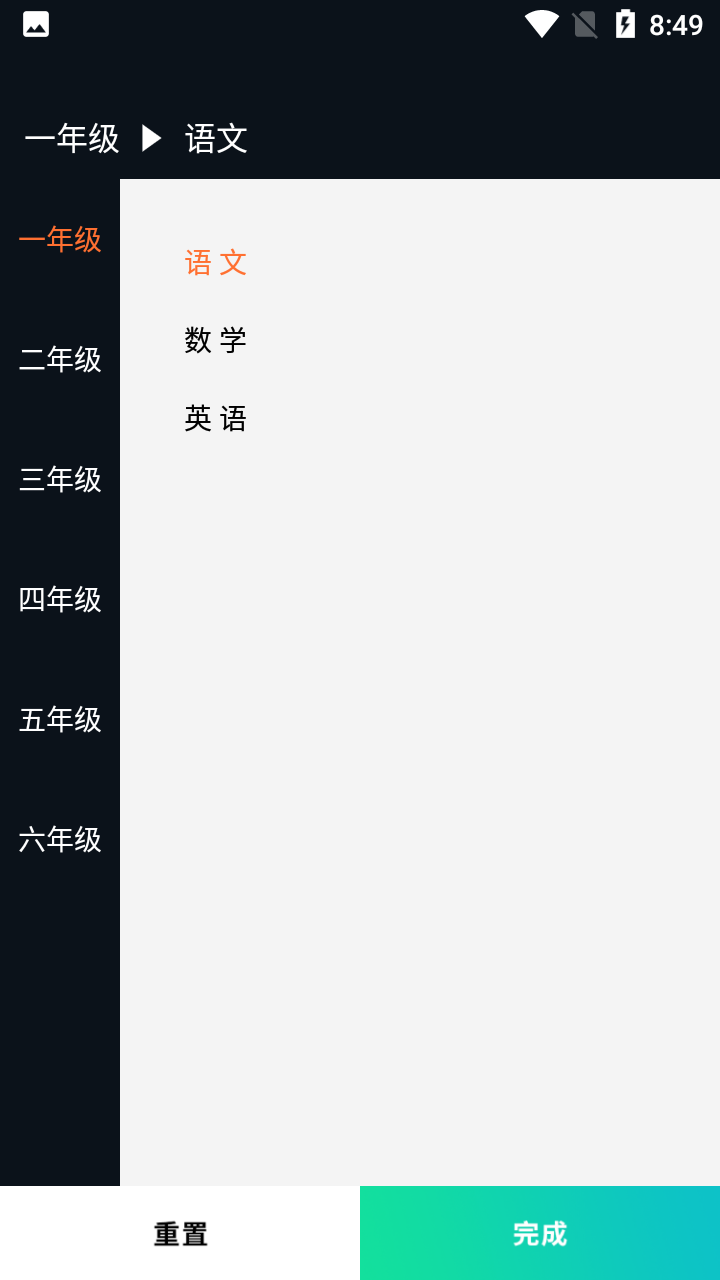Switch to 三年级 grade
The image size is (720, 1280).
point(60,480)
